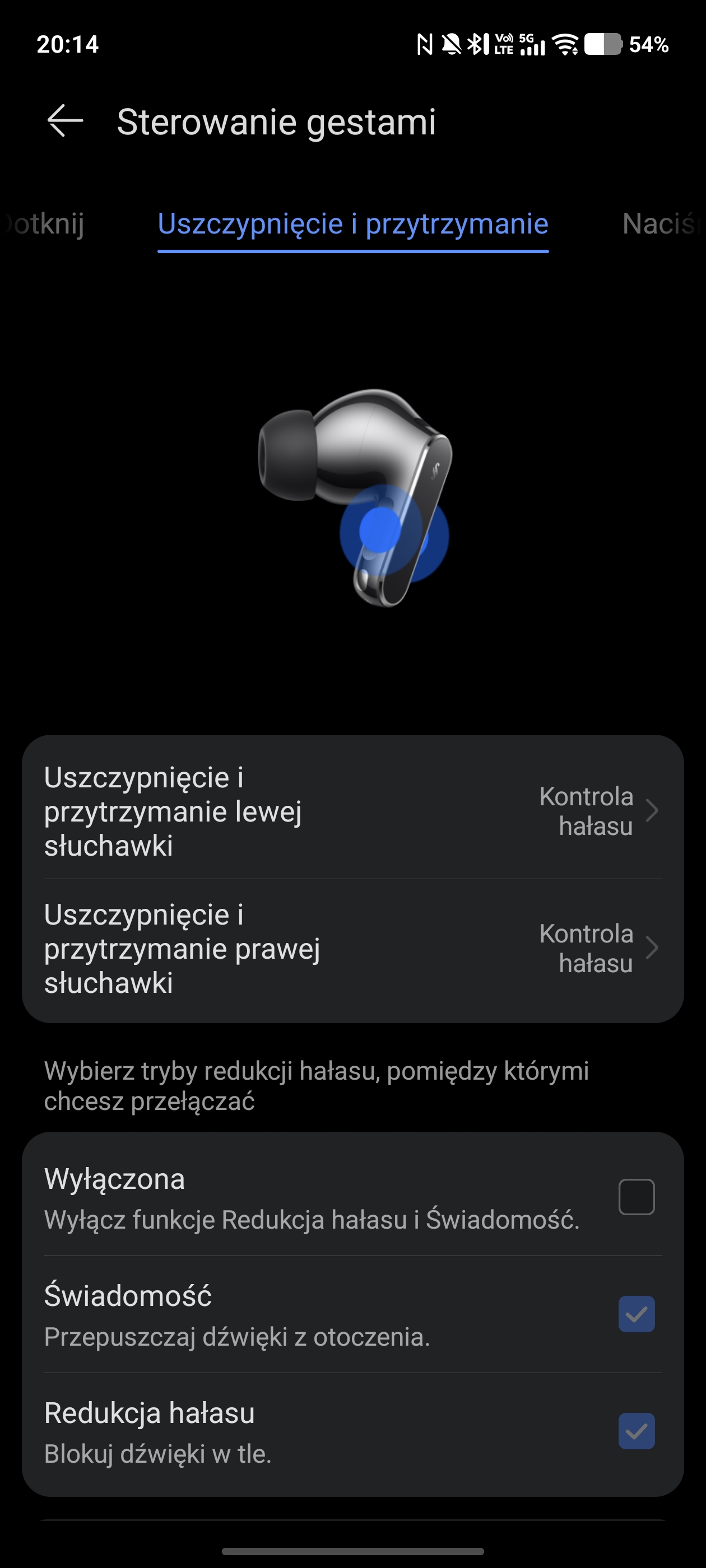
Task: Open Uszczypnięcie i przytrzymanie prawej słuchawki
Action: click(352, 948)
